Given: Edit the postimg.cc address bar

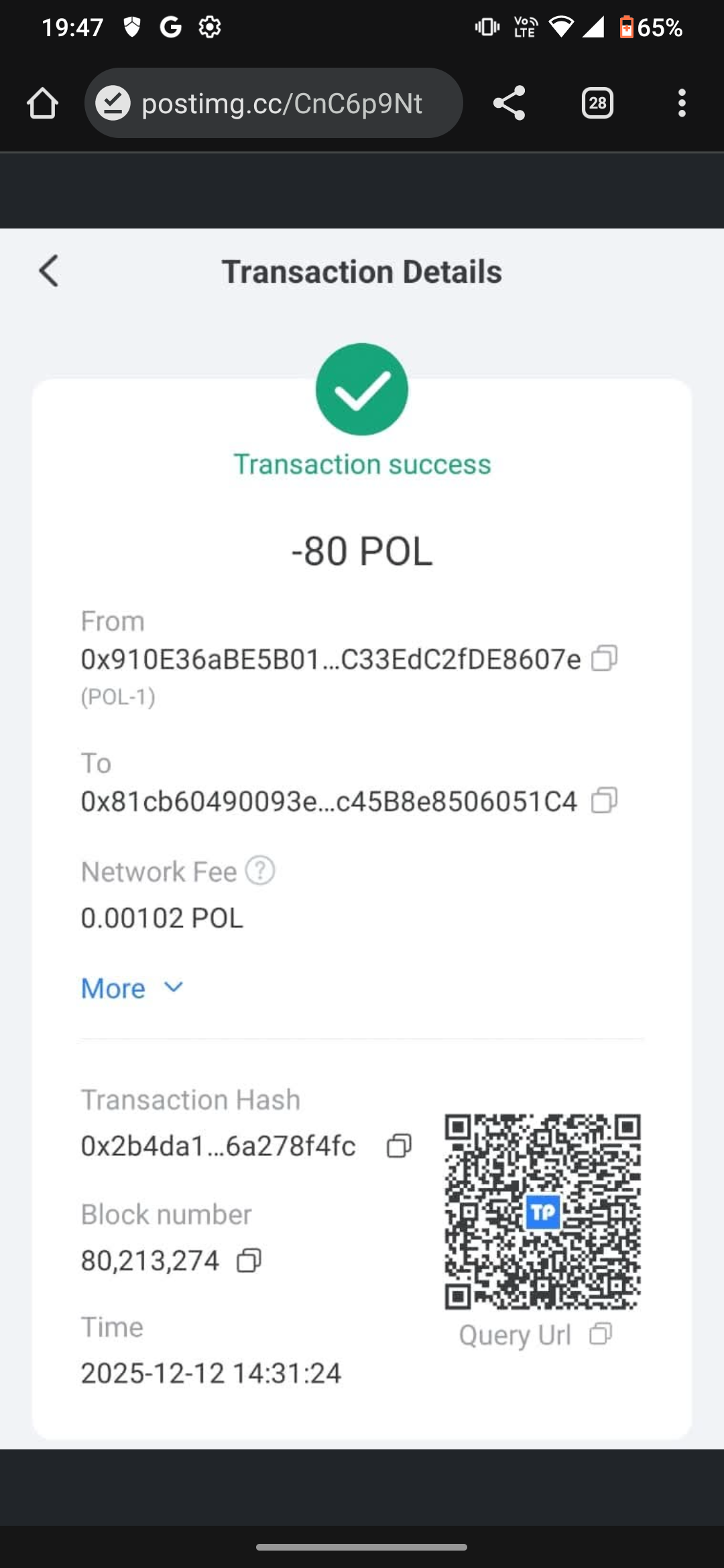Looking at the screenshot, I should point(282,103).
